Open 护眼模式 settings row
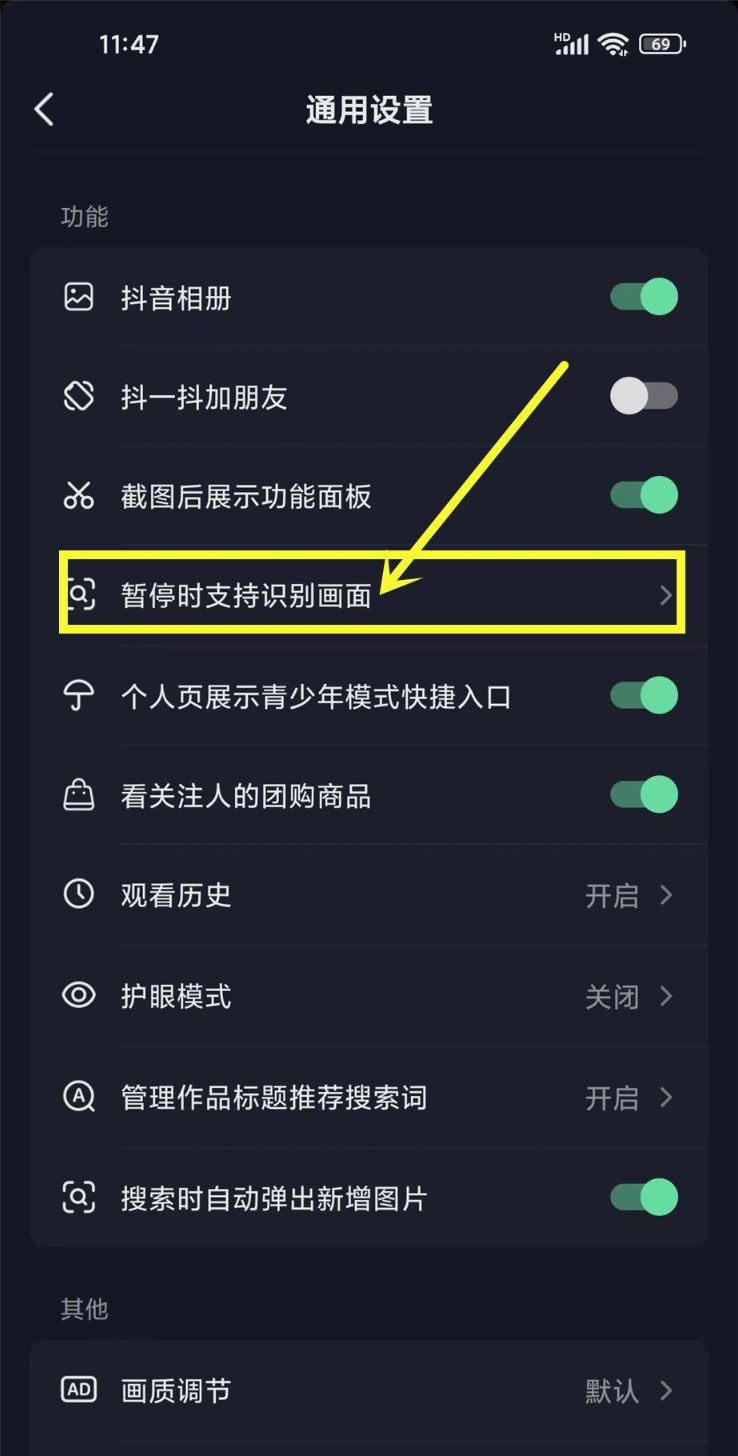The height and width of the screenshot is (1456, 738). coord(370,996)
